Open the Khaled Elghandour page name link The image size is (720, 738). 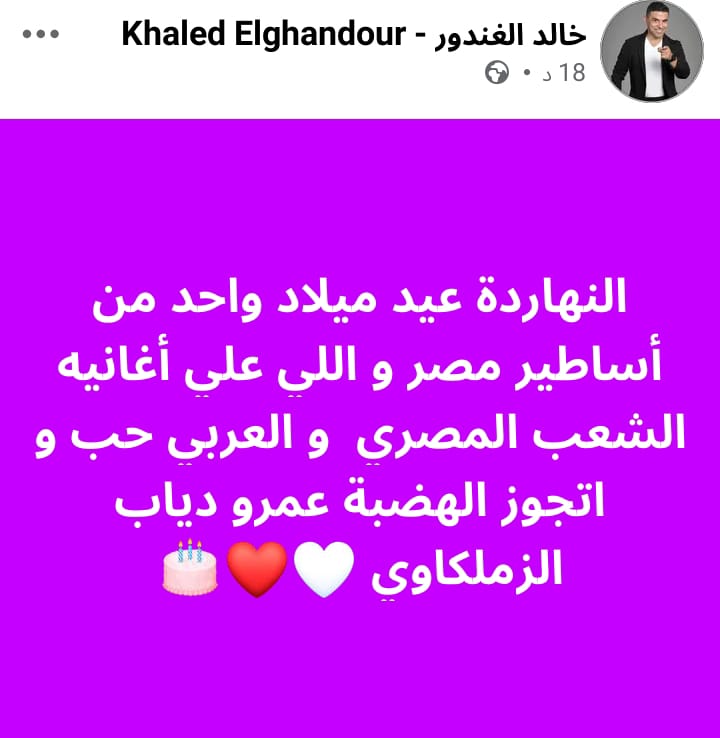click(353, 33)
